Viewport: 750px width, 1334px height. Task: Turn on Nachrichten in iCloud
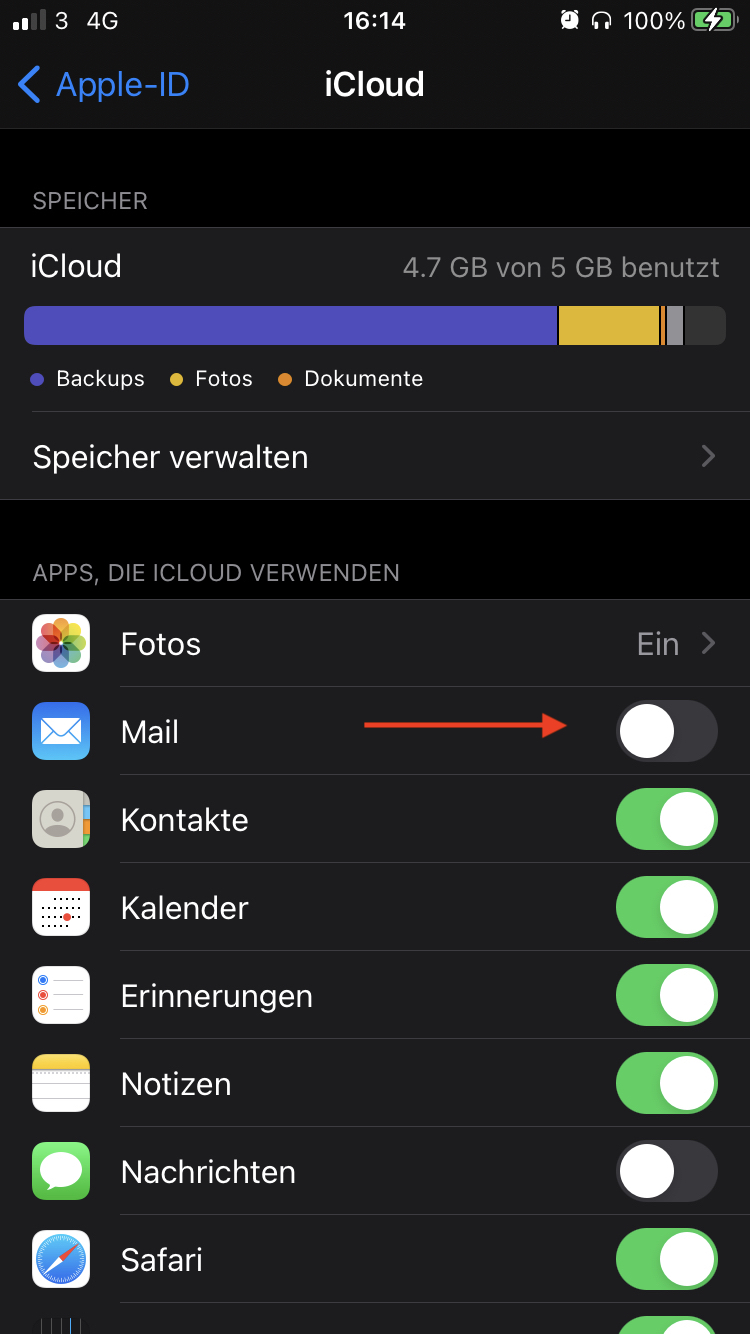click(x=666, y=1172)
